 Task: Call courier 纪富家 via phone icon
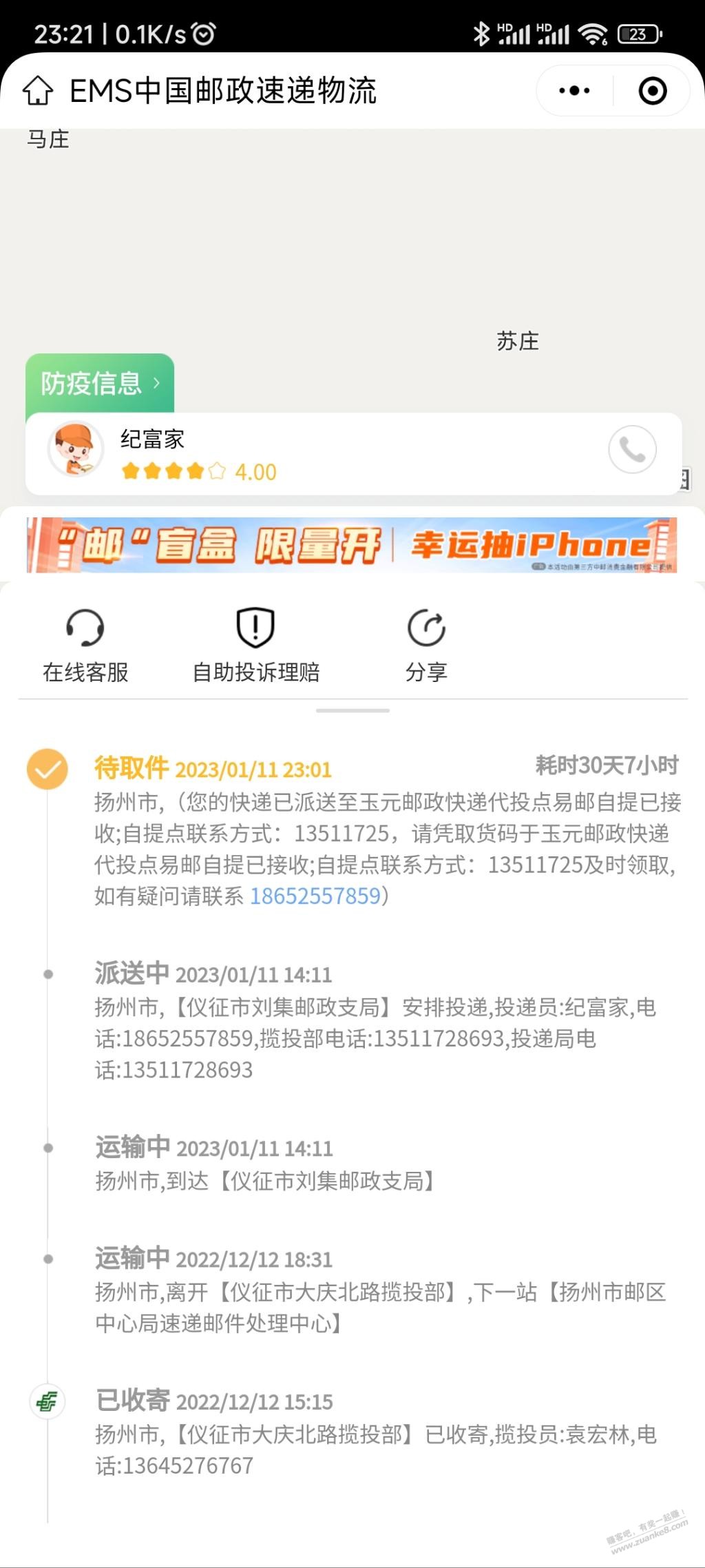[632, 450]
